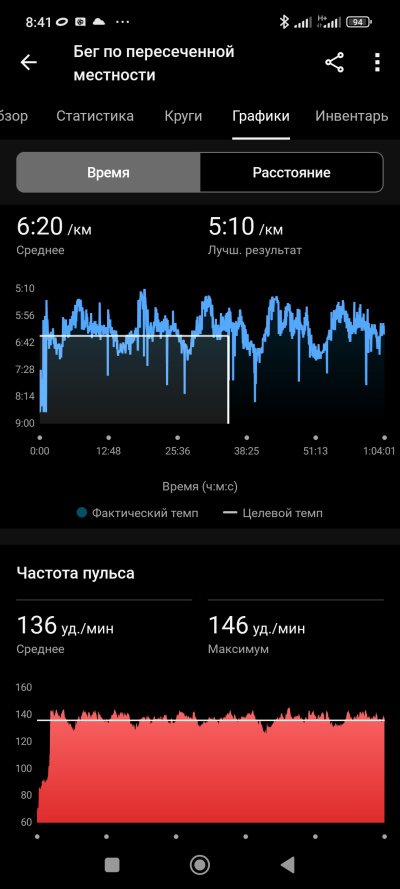Open the Круги tab
Viewport: 400px width, 889px height.
[183, 116]
